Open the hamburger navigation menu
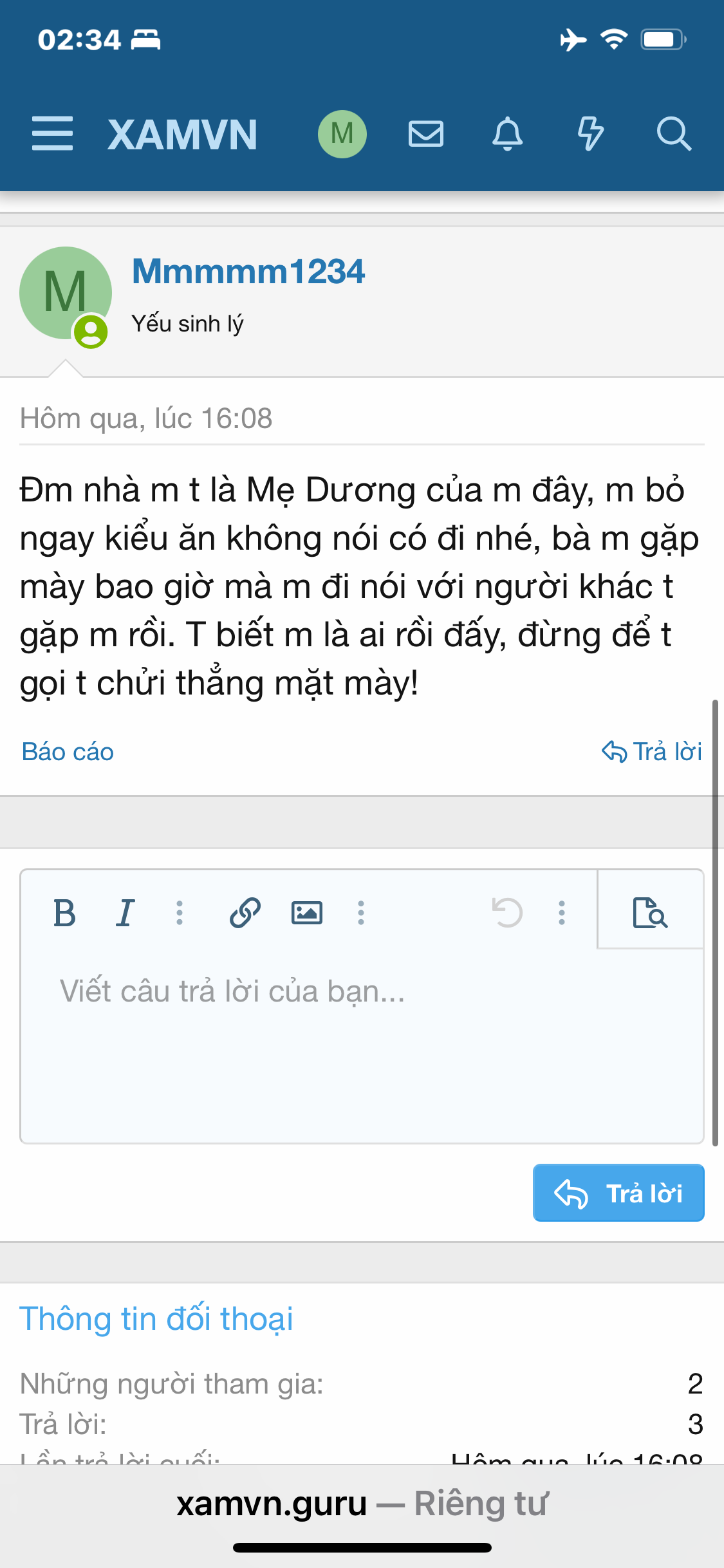Viewport: 724px width, 1568px height. click(52, 134)
